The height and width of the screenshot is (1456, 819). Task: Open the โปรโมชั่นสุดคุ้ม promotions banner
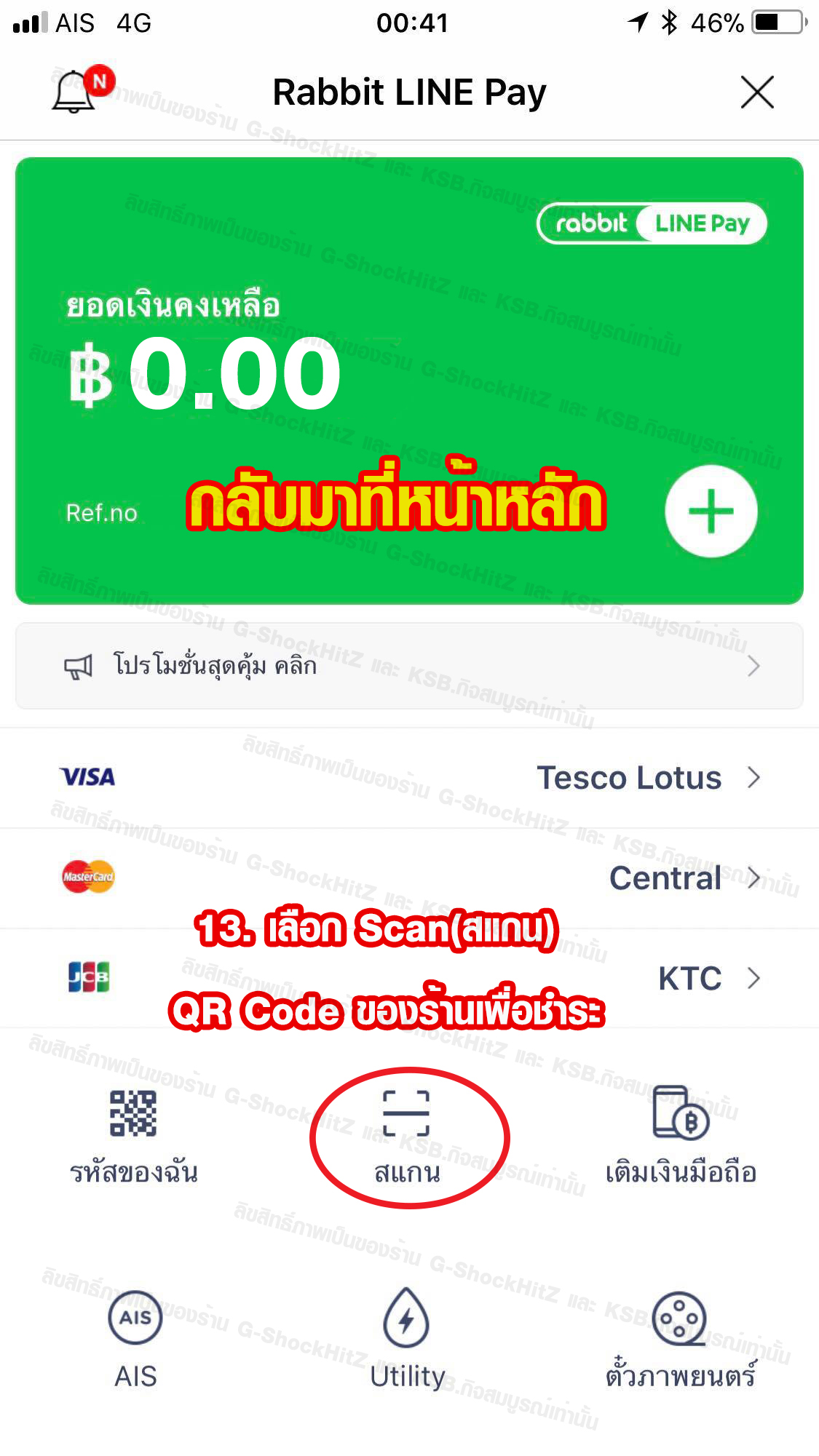click(409, 666)
